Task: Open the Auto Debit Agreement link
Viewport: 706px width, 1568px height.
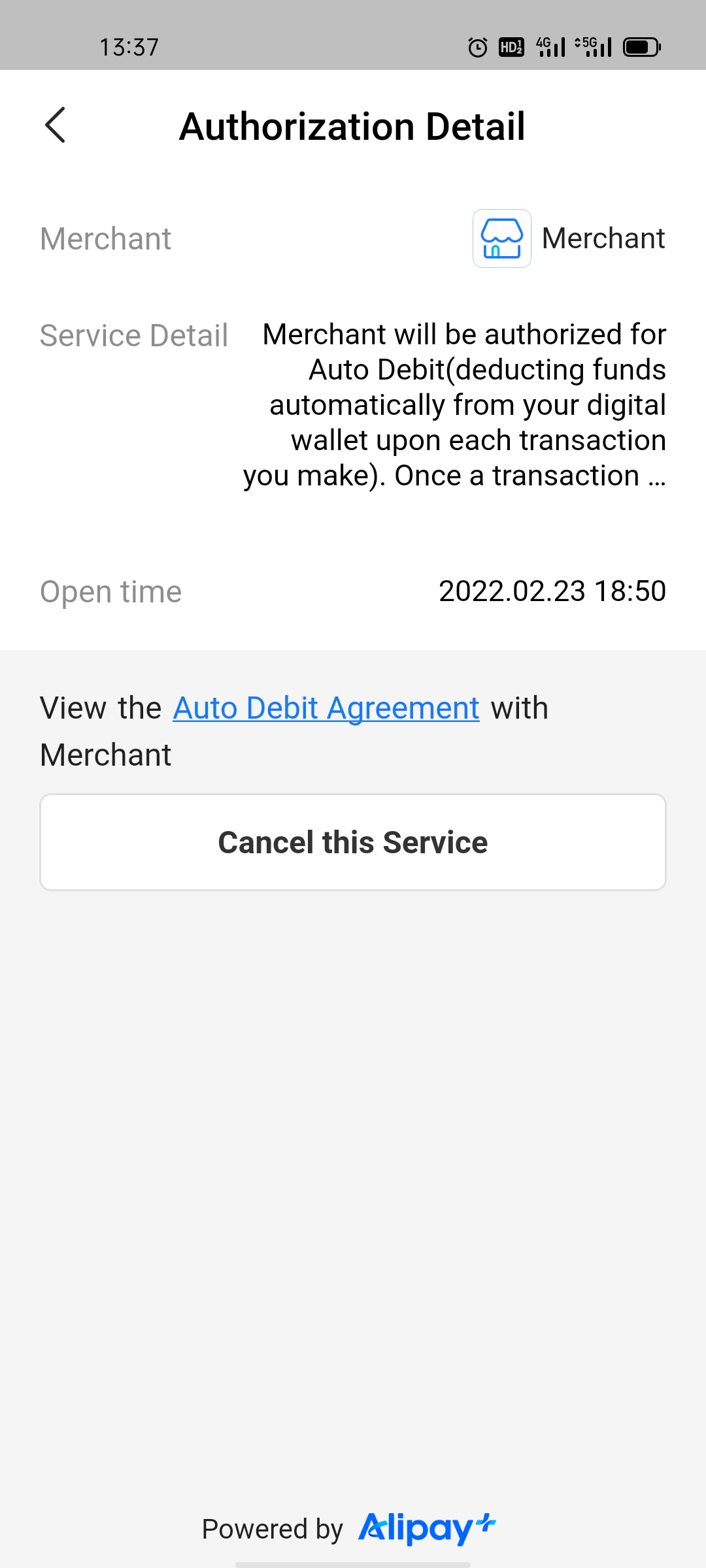Action: (x=326, y=708)
